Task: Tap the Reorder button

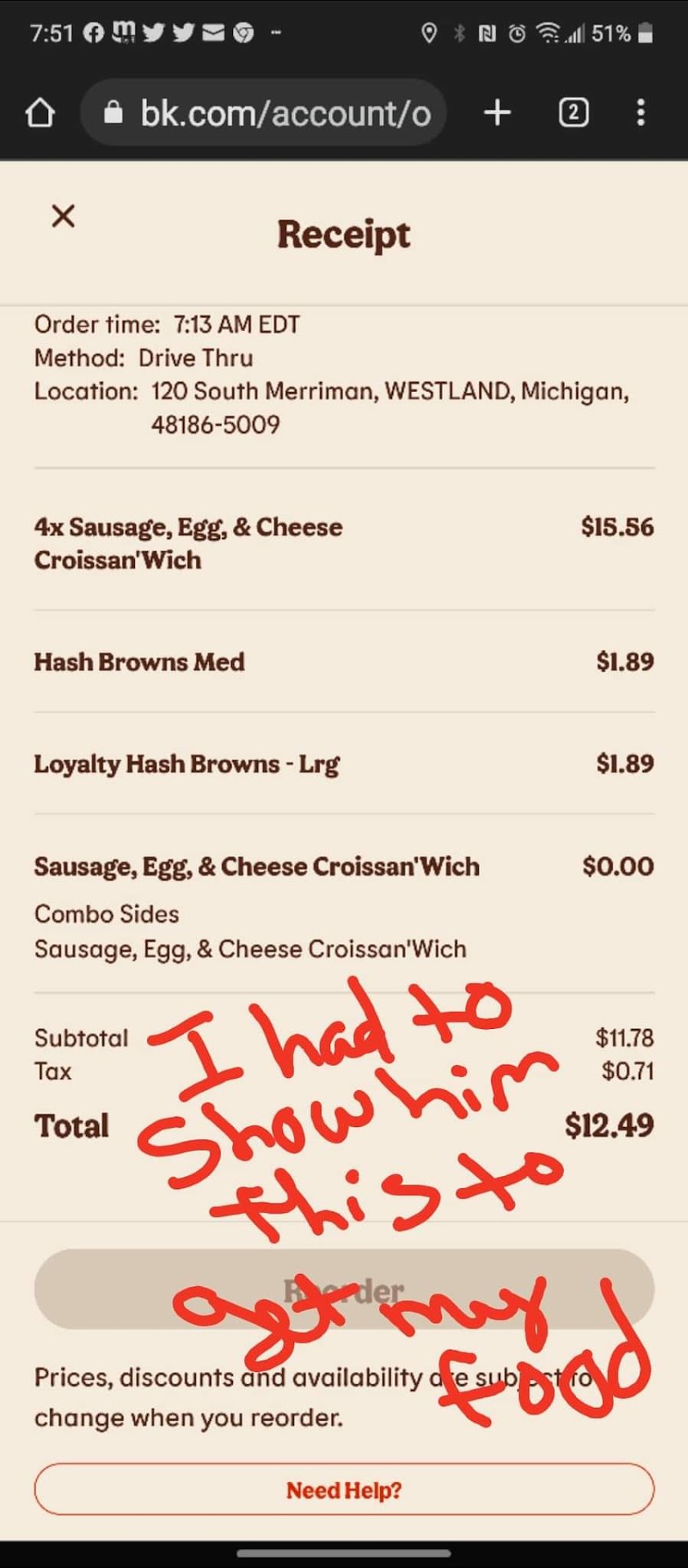Action: pos(344,1290)
